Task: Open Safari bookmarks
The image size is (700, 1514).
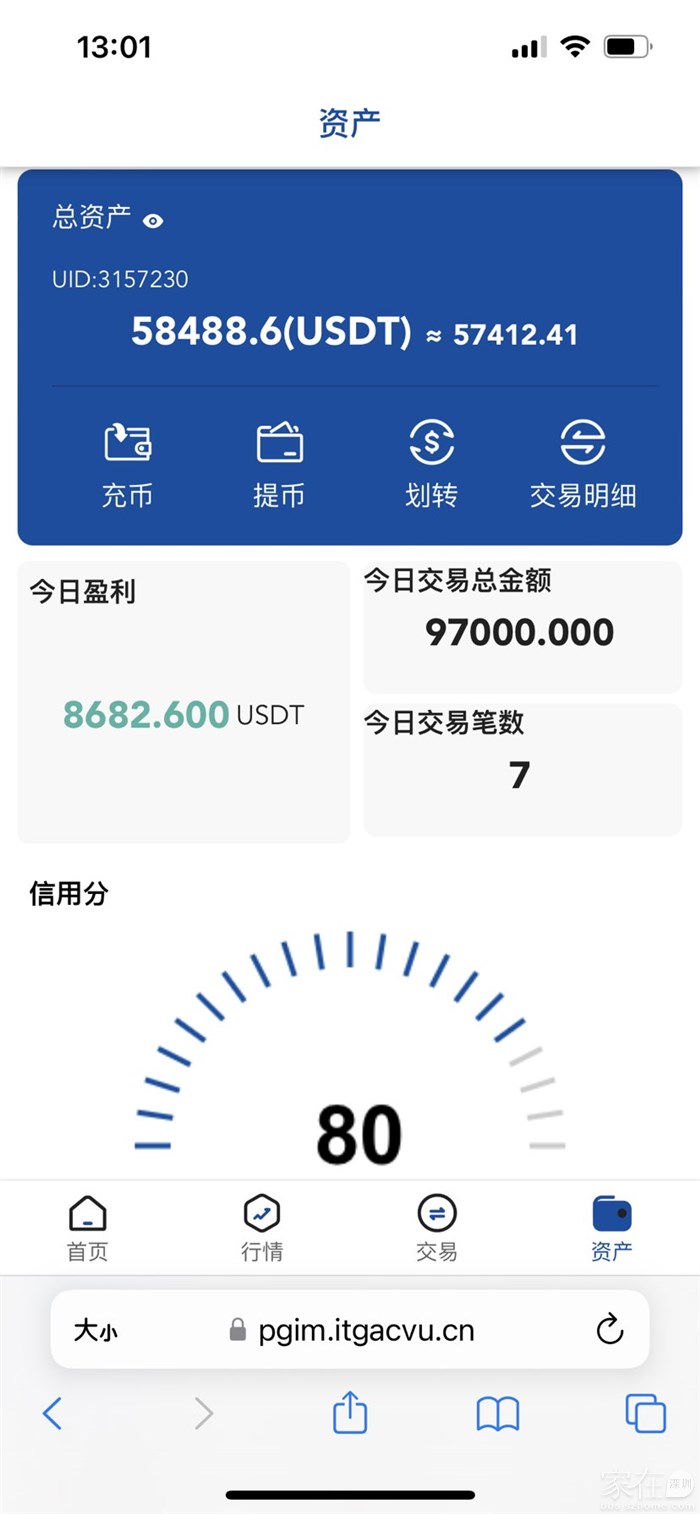Action: click(497, 1413)
